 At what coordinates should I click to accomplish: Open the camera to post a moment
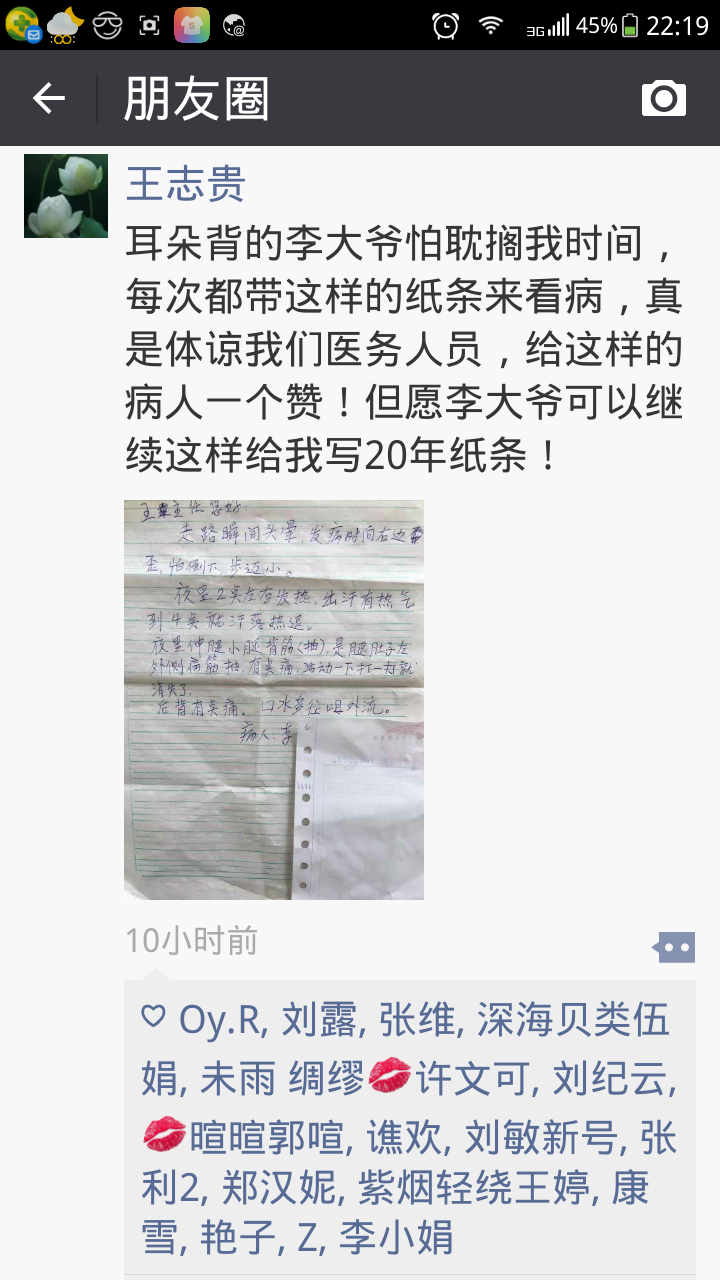664,98
